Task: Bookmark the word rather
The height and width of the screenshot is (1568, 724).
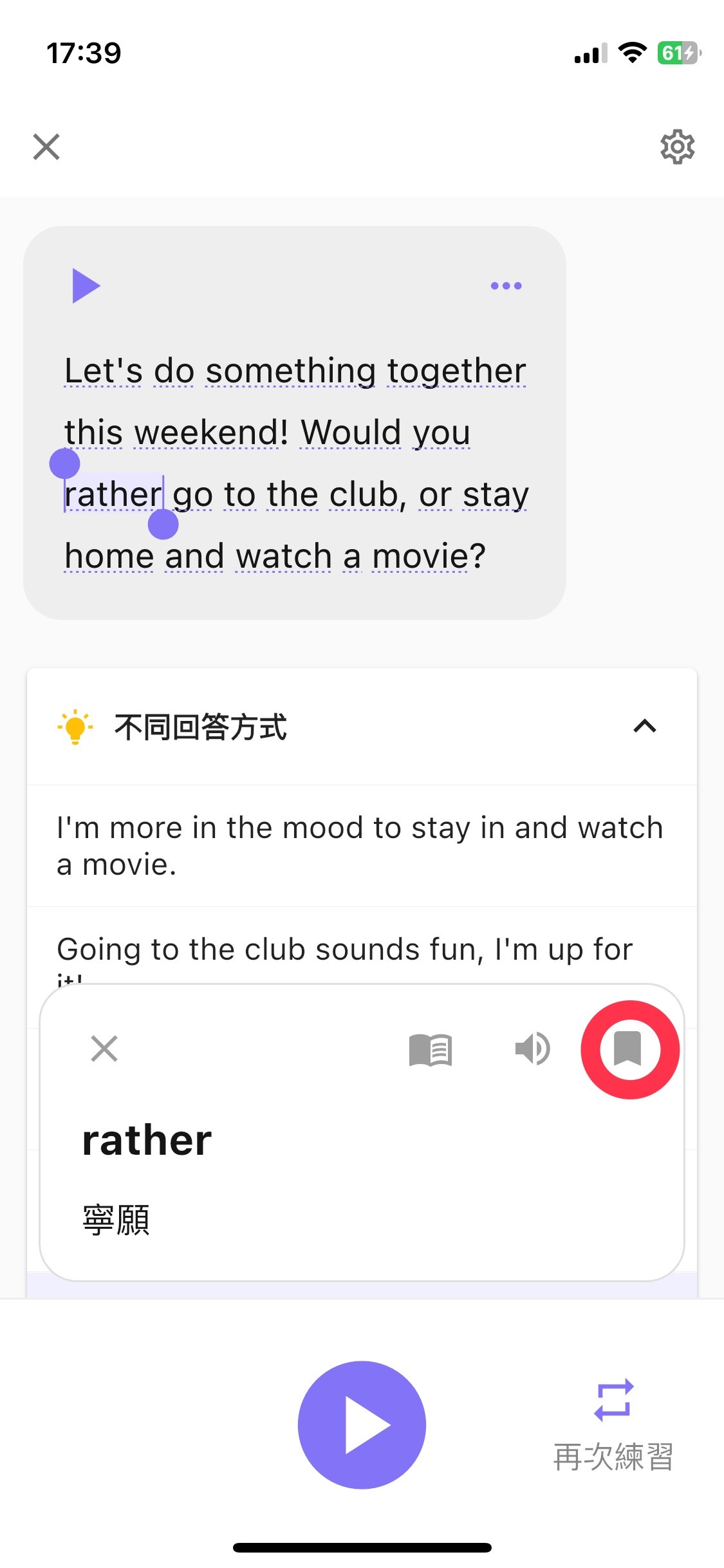Action: (628, 1049)
